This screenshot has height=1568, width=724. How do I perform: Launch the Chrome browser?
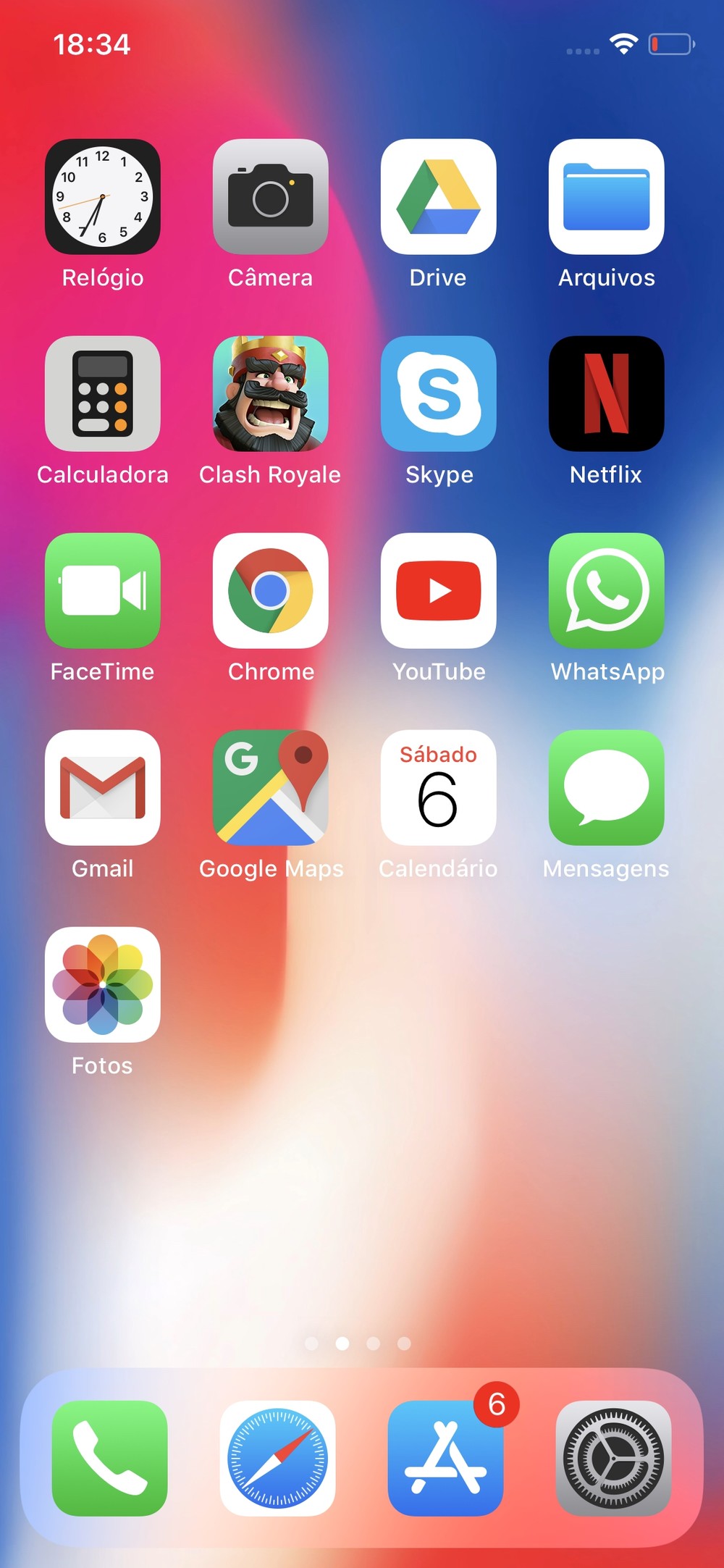[x=271, y=591]
